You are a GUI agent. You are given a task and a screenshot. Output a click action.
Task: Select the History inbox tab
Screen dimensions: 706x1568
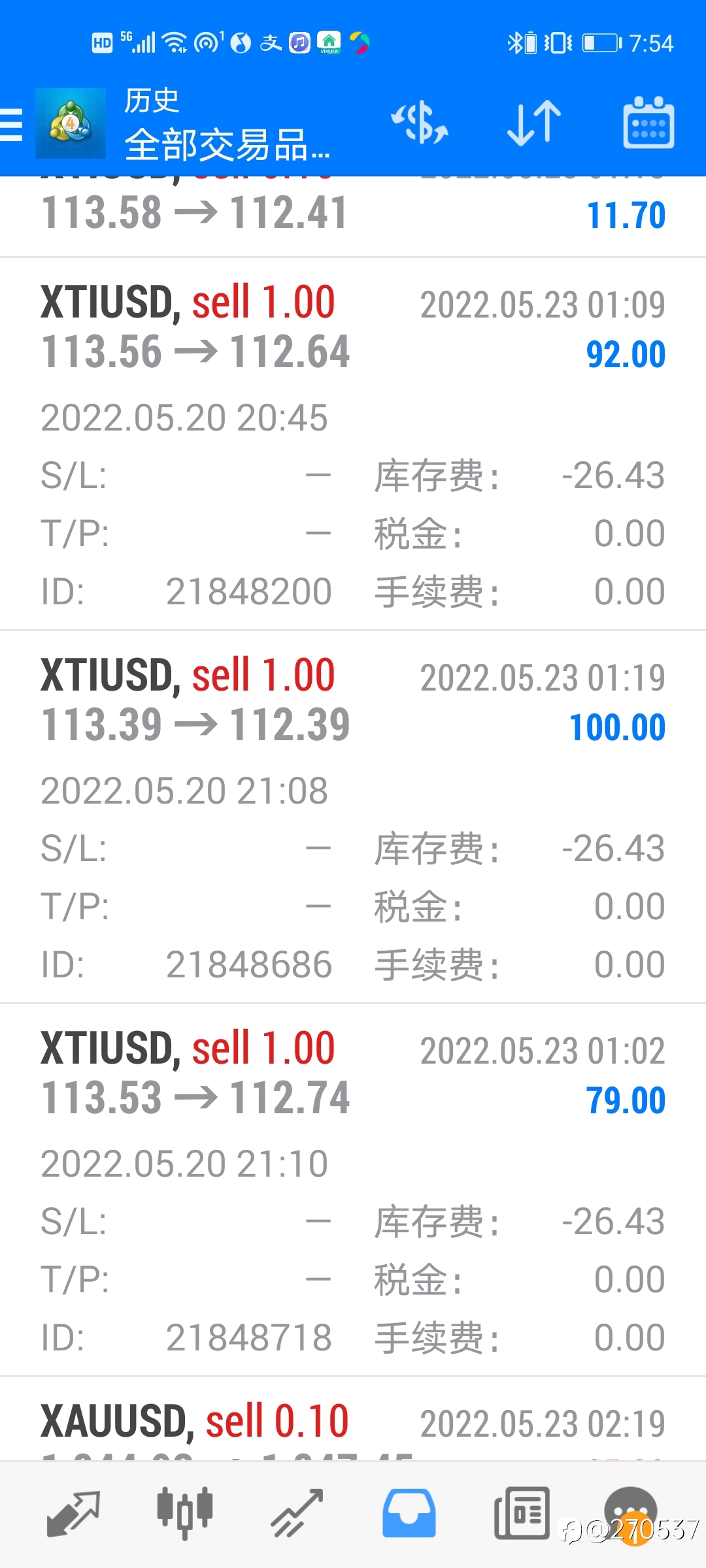[409, 1513]
